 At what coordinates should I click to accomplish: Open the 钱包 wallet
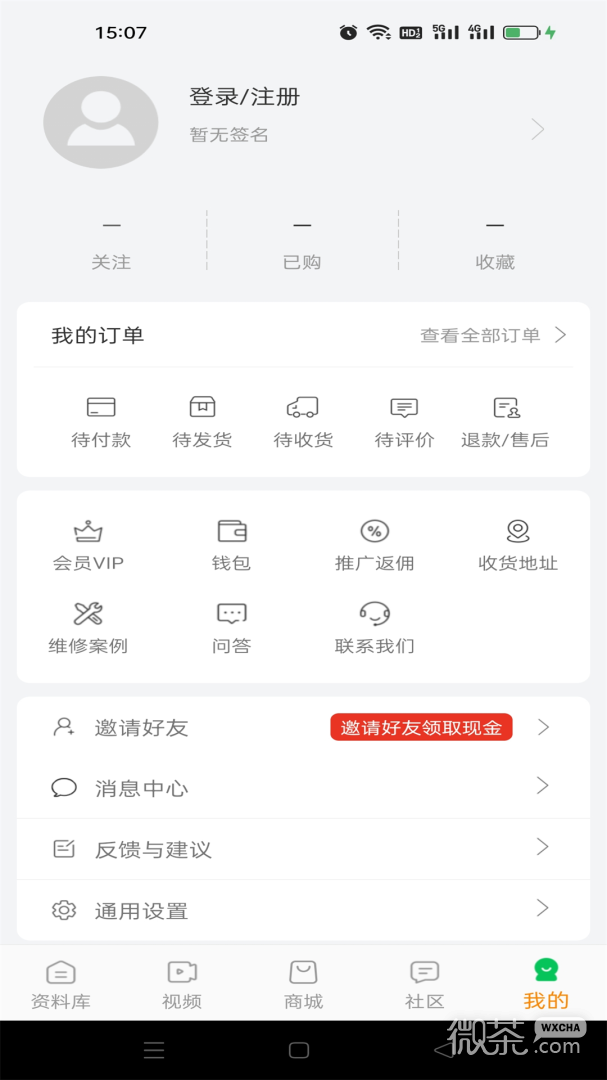tap(232, 546)
